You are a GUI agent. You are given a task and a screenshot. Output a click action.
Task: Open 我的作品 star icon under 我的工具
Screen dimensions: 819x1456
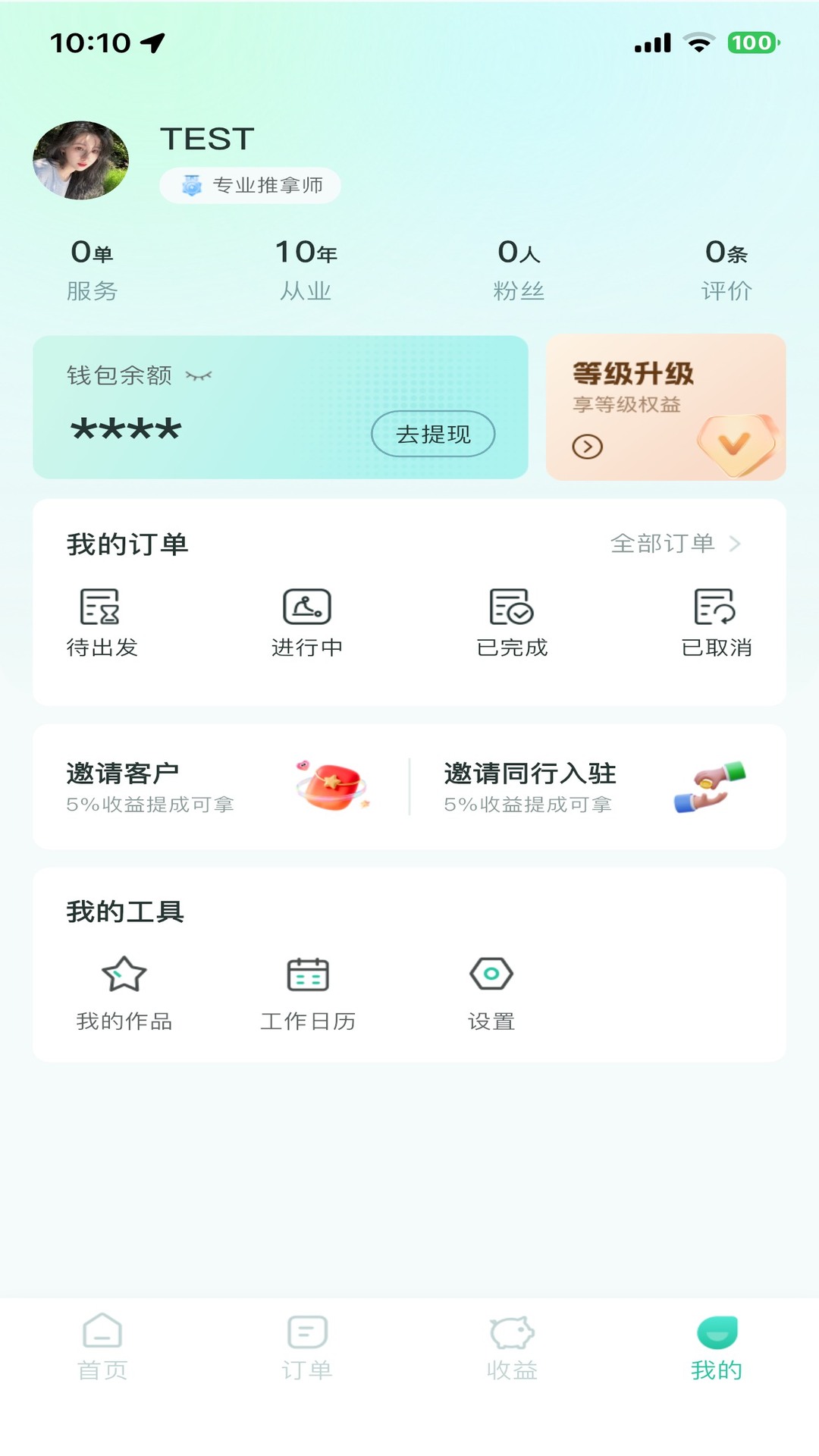tap(123, 974)
